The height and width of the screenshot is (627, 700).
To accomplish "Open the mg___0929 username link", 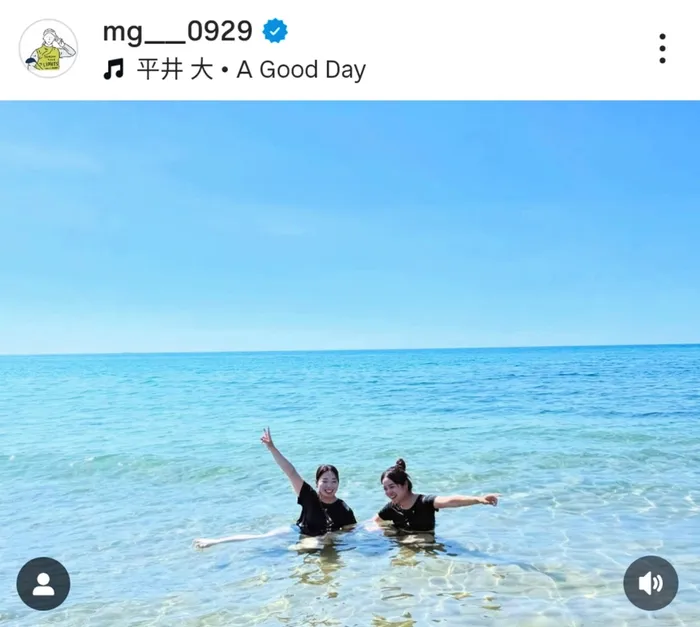I will pyautogui.click(x=177, y=31).
